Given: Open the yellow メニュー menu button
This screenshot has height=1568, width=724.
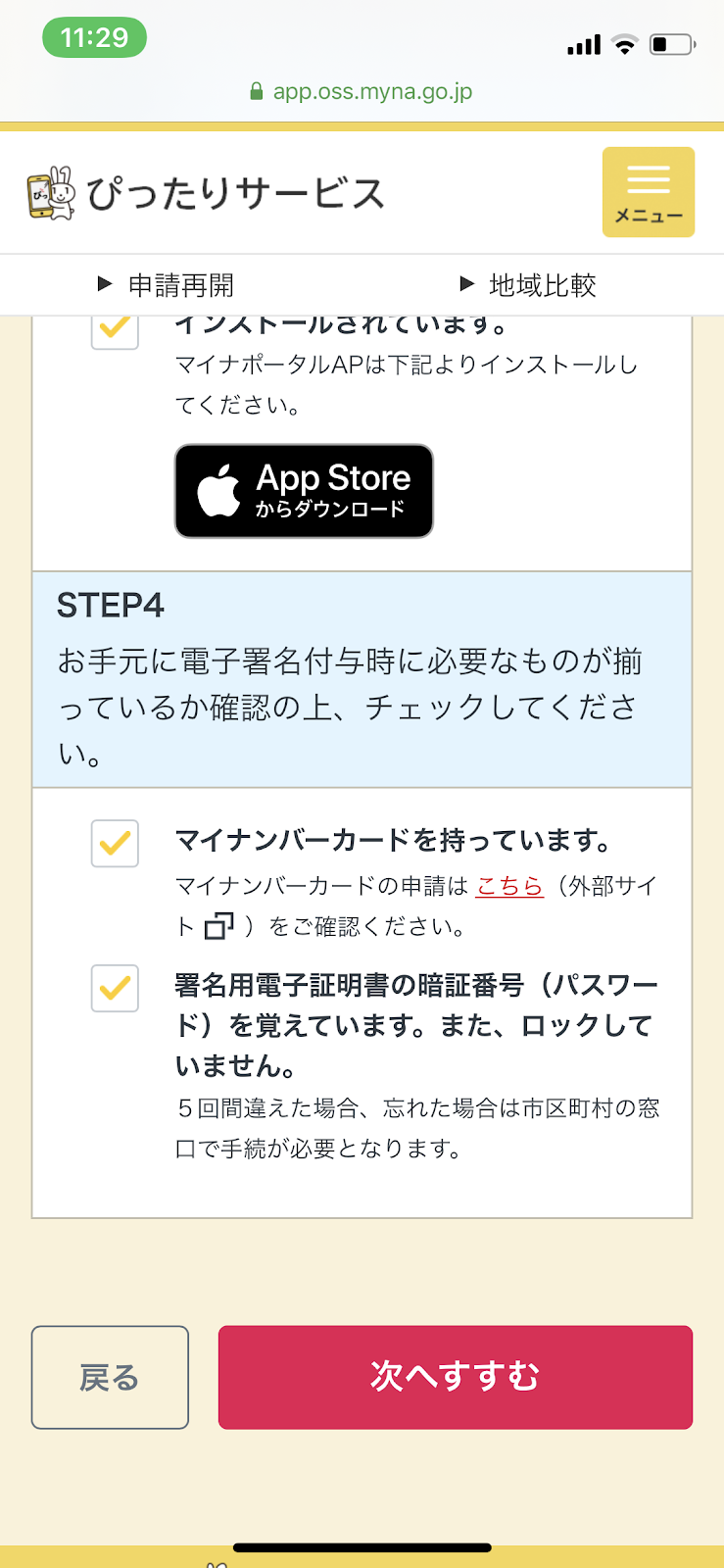Looking at the screenshot, I should pos(648,192).
